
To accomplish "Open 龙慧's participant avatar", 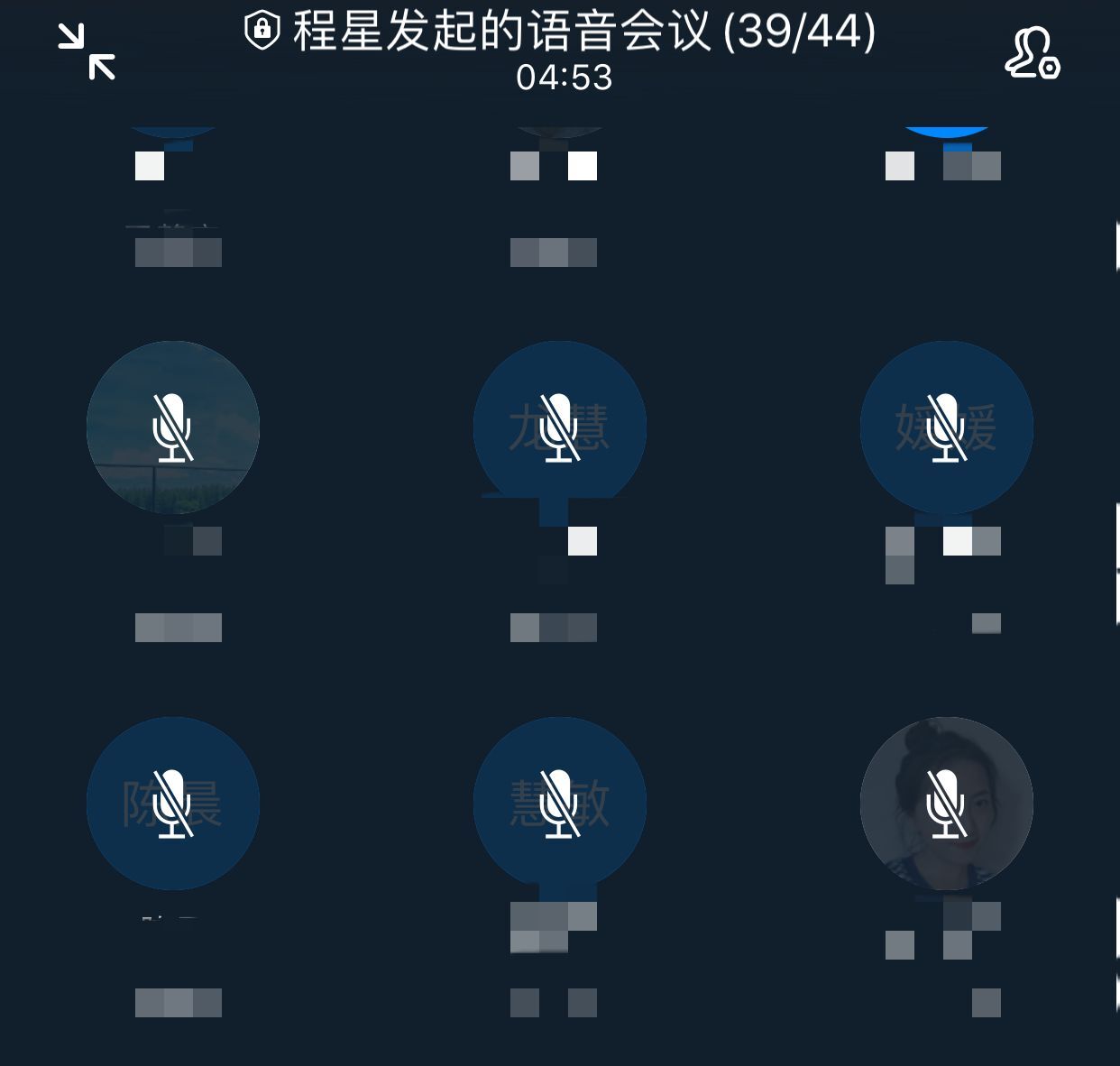I will coord(559,427).
